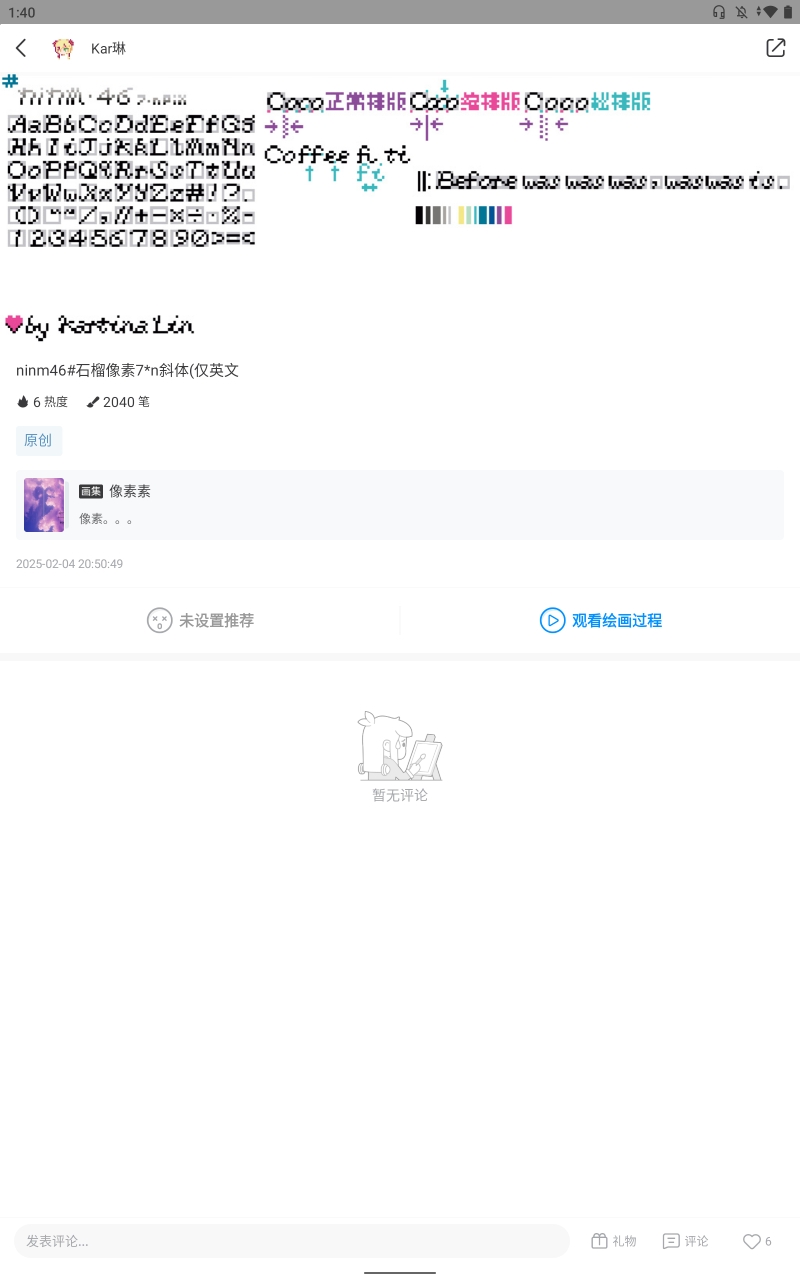This screenshot has width=800, height=1280.
Task: Share this artwork post
Action: pyautogui.click(x=775, y=48)
